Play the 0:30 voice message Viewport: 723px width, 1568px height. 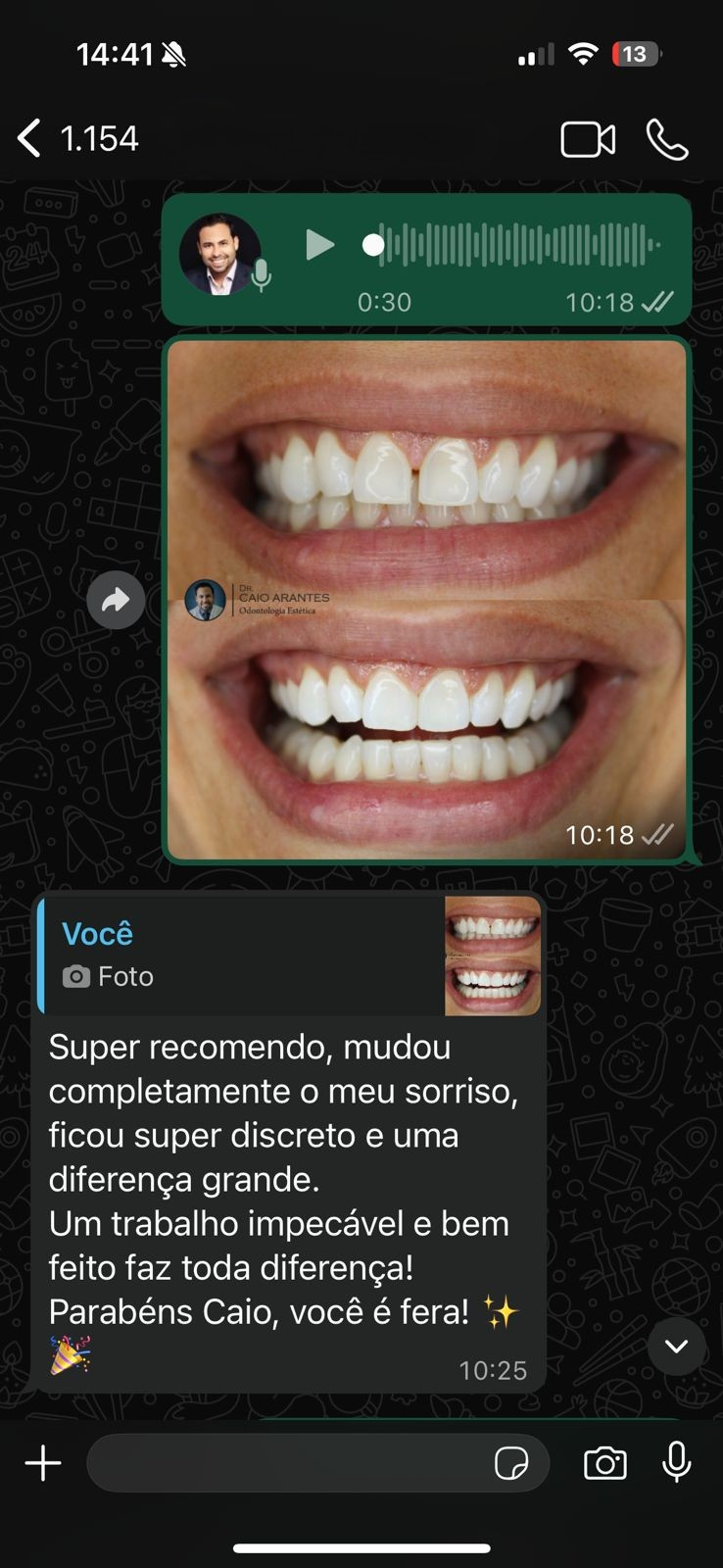point(318,245)
